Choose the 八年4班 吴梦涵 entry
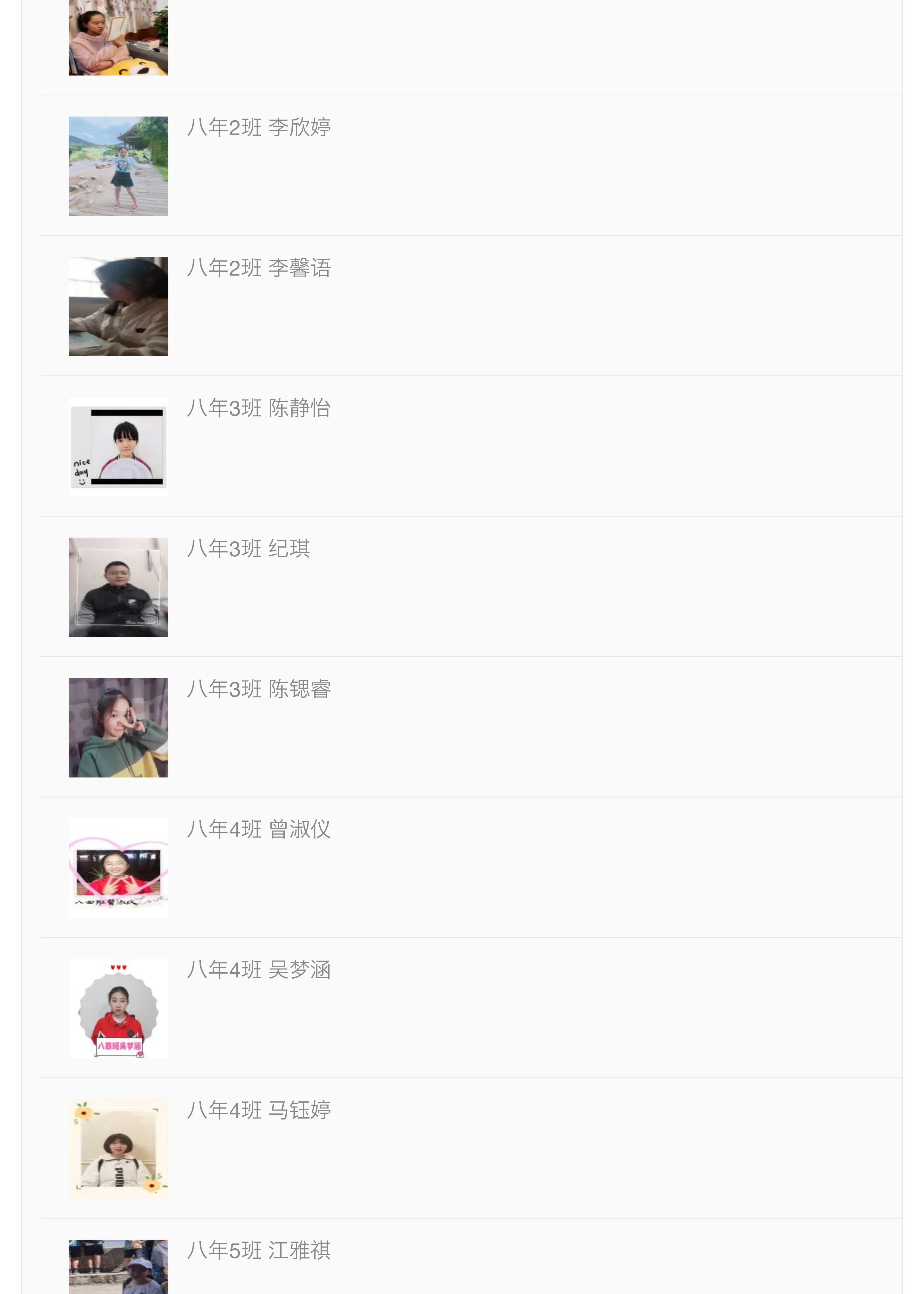The height and width of the screenshot is (1294, 924). pos(259,970)
